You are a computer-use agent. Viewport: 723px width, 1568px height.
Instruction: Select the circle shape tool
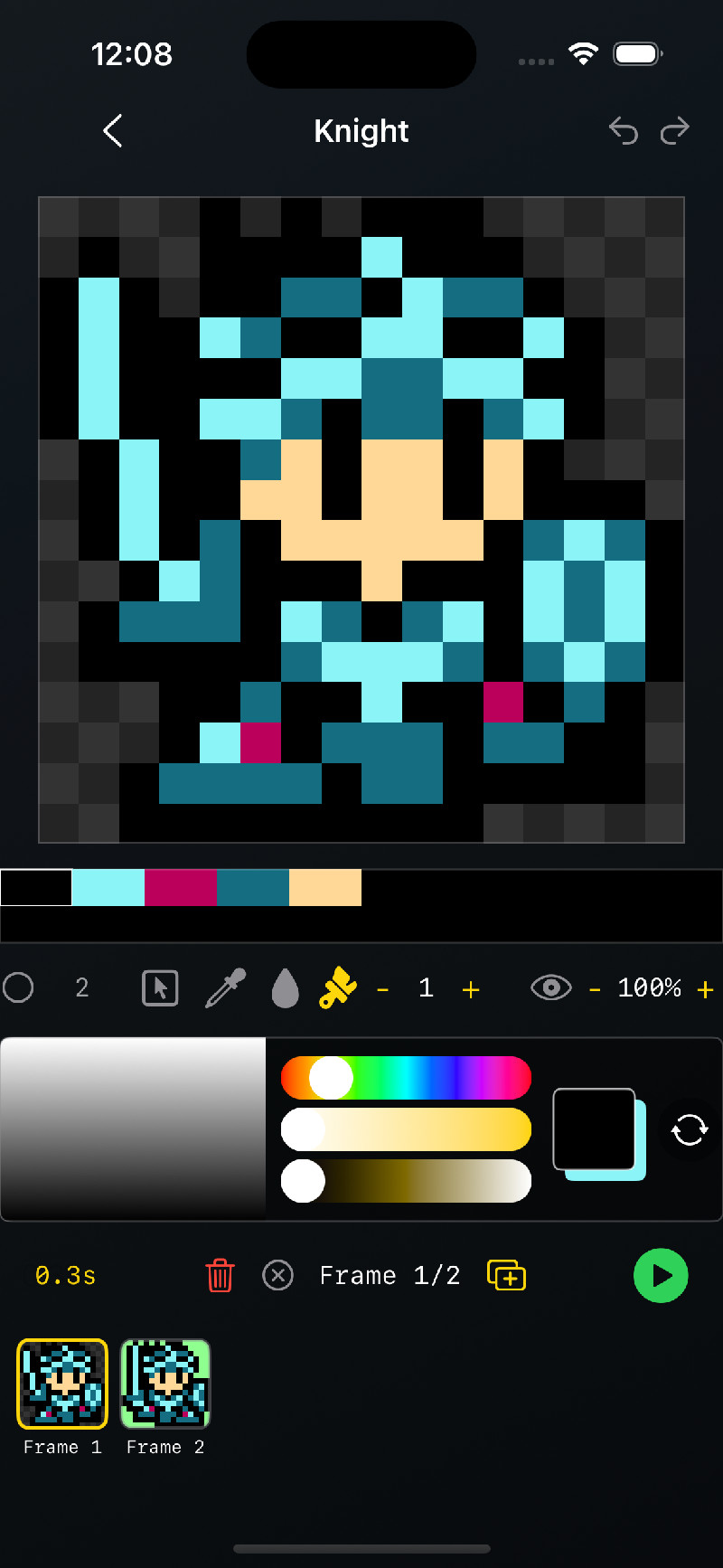pyautogui.click(x=19, y=987)
